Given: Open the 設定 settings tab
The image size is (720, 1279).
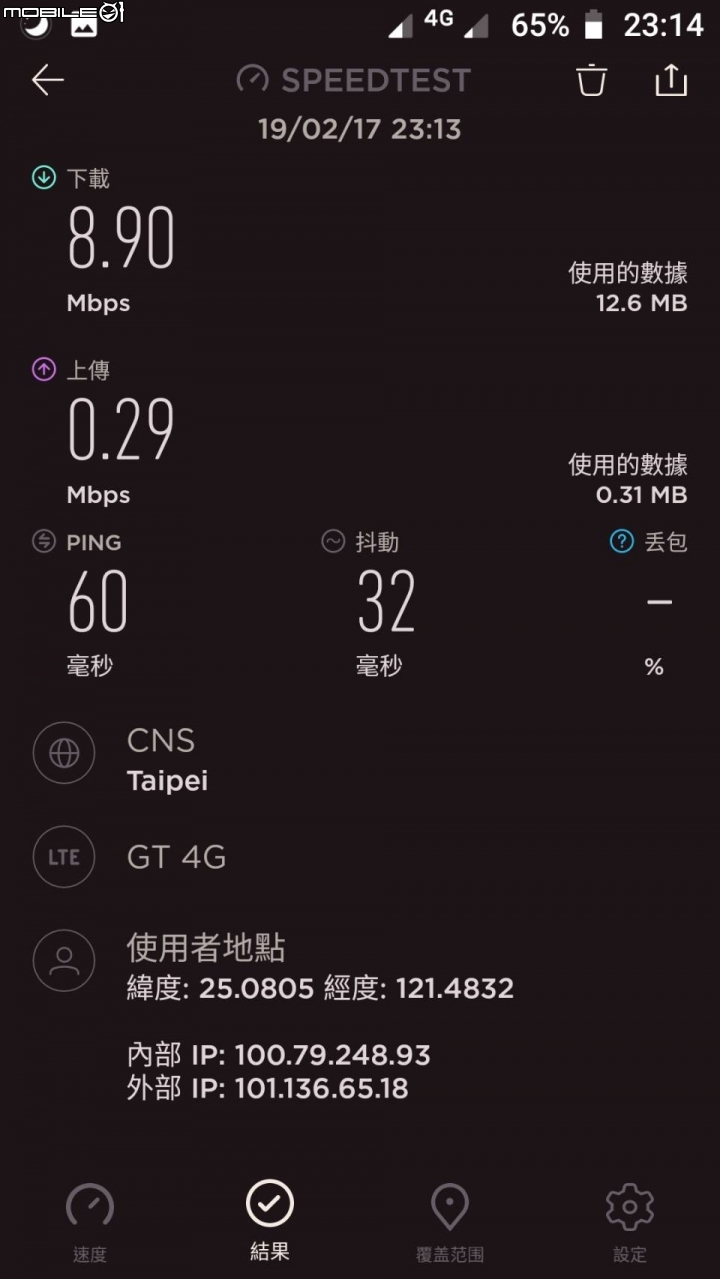Looking at the screenshot, I should click(x=630, y=1223).
